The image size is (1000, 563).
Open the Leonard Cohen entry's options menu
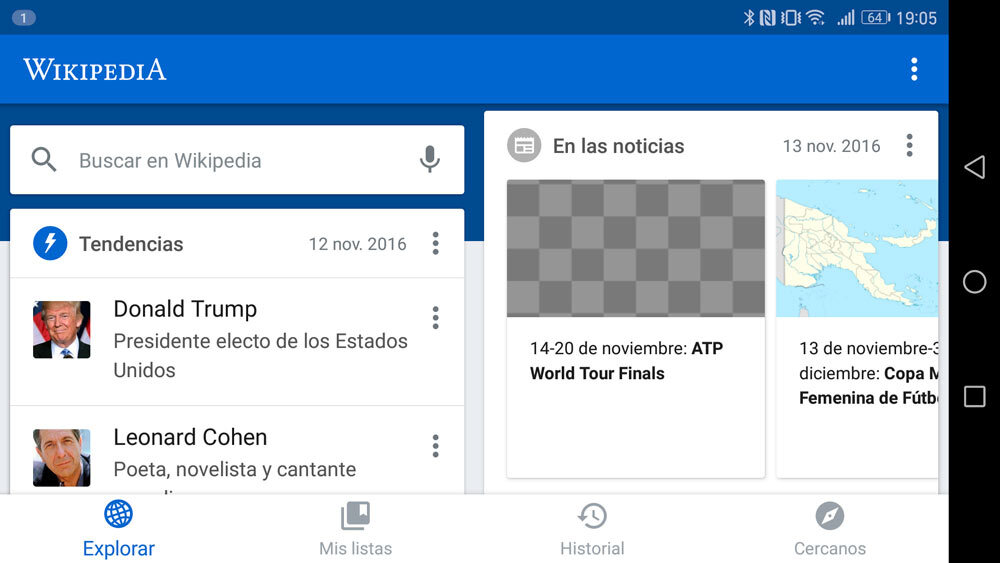[x=435, y=445]
